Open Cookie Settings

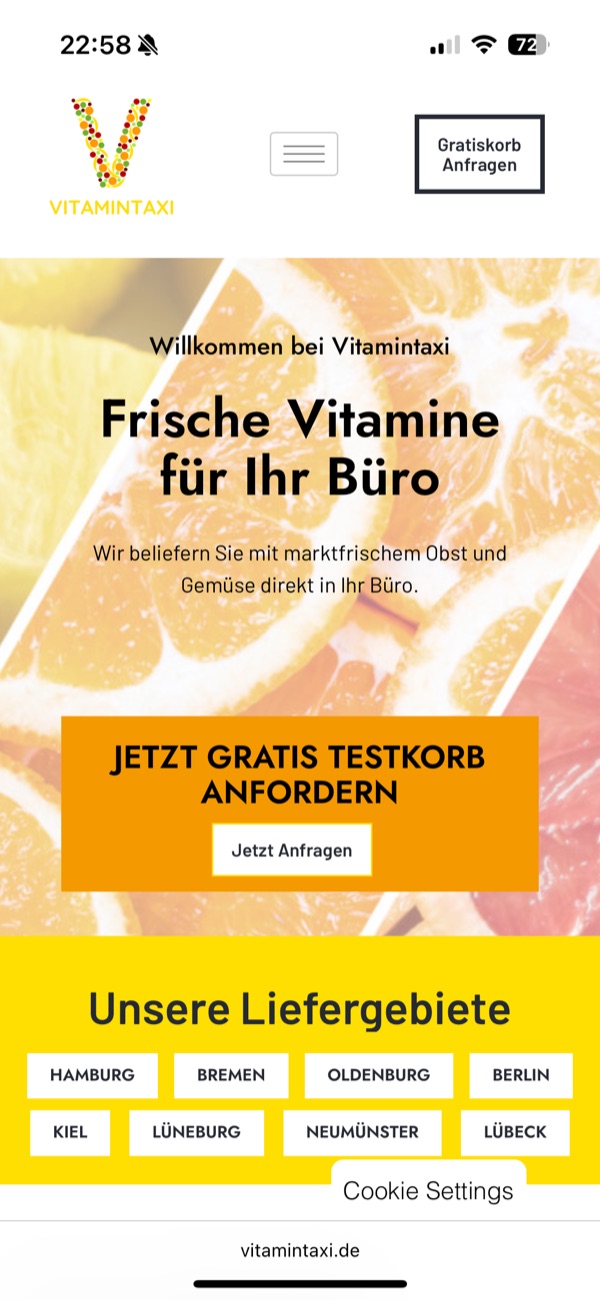[428, 1190]
